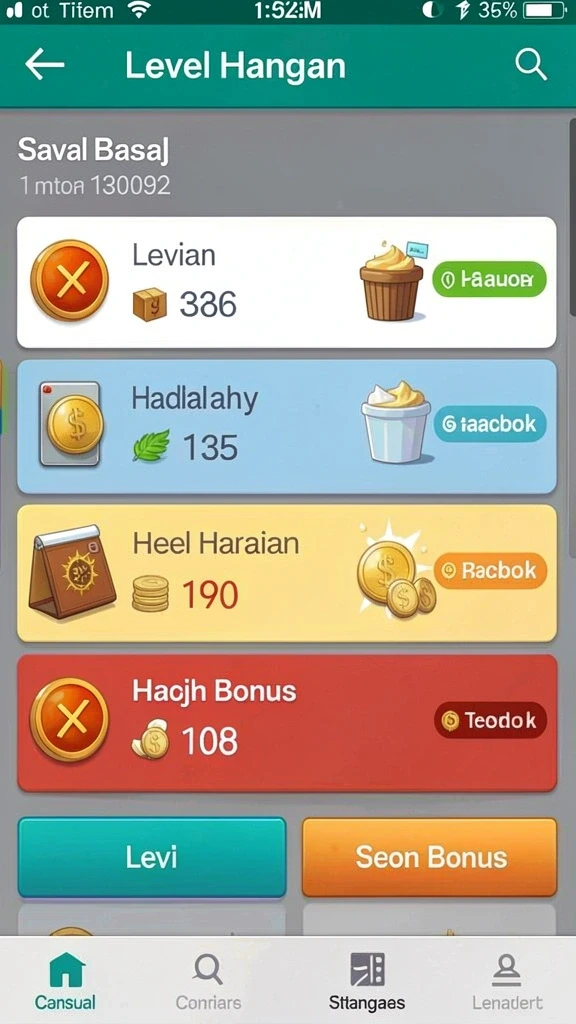Select the teal Levi button
Image resolution: width=576 pixels, height=1024 pixels.
tap(152, 857)
